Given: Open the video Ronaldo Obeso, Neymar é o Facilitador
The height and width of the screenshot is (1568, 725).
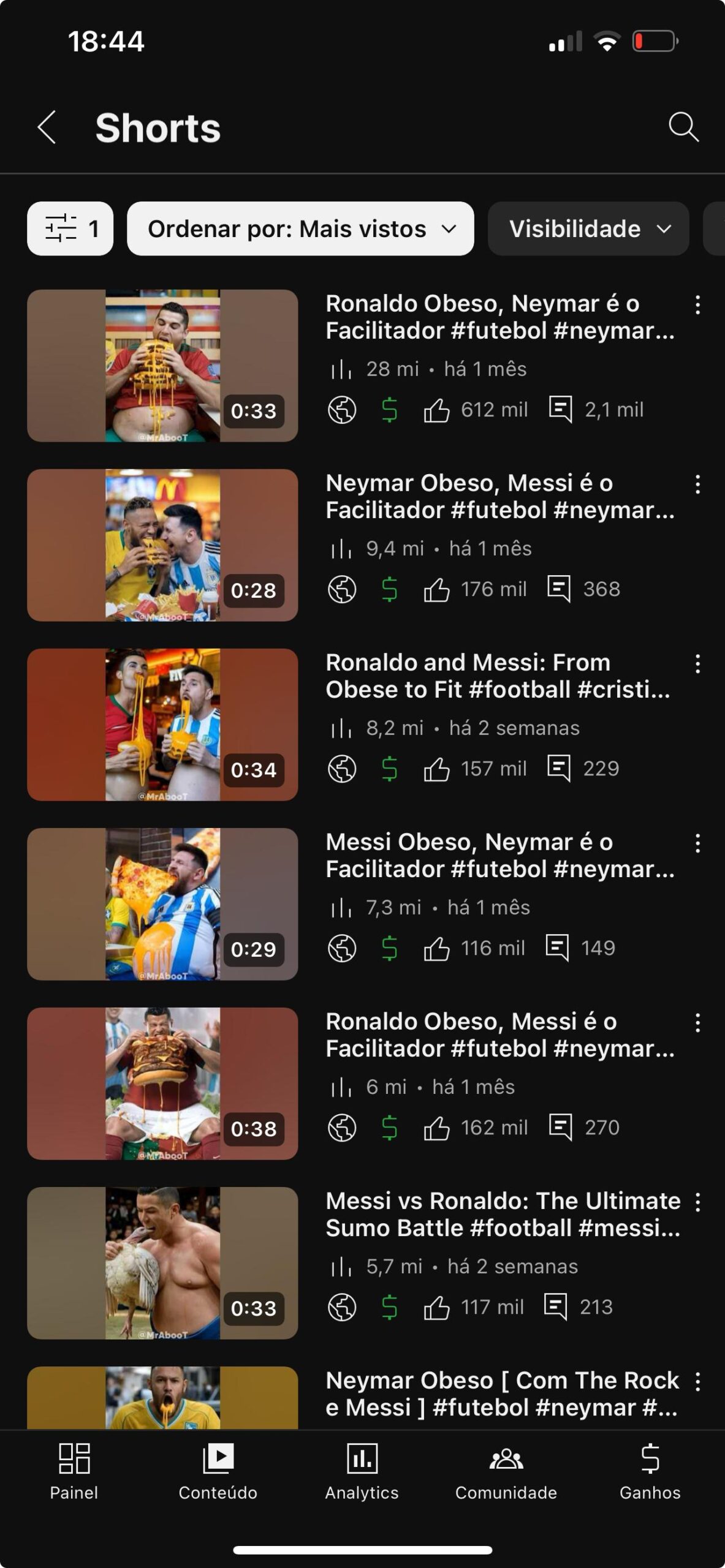Looking at the screenshot, I should pos(162,366).
